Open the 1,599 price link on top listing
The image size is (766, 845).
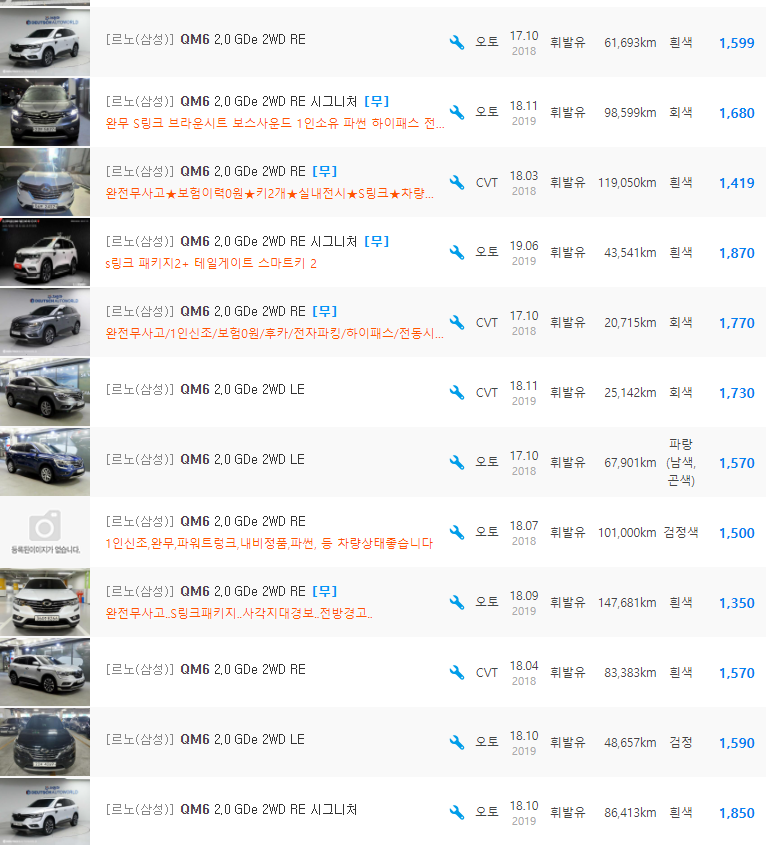pos(737,40)
